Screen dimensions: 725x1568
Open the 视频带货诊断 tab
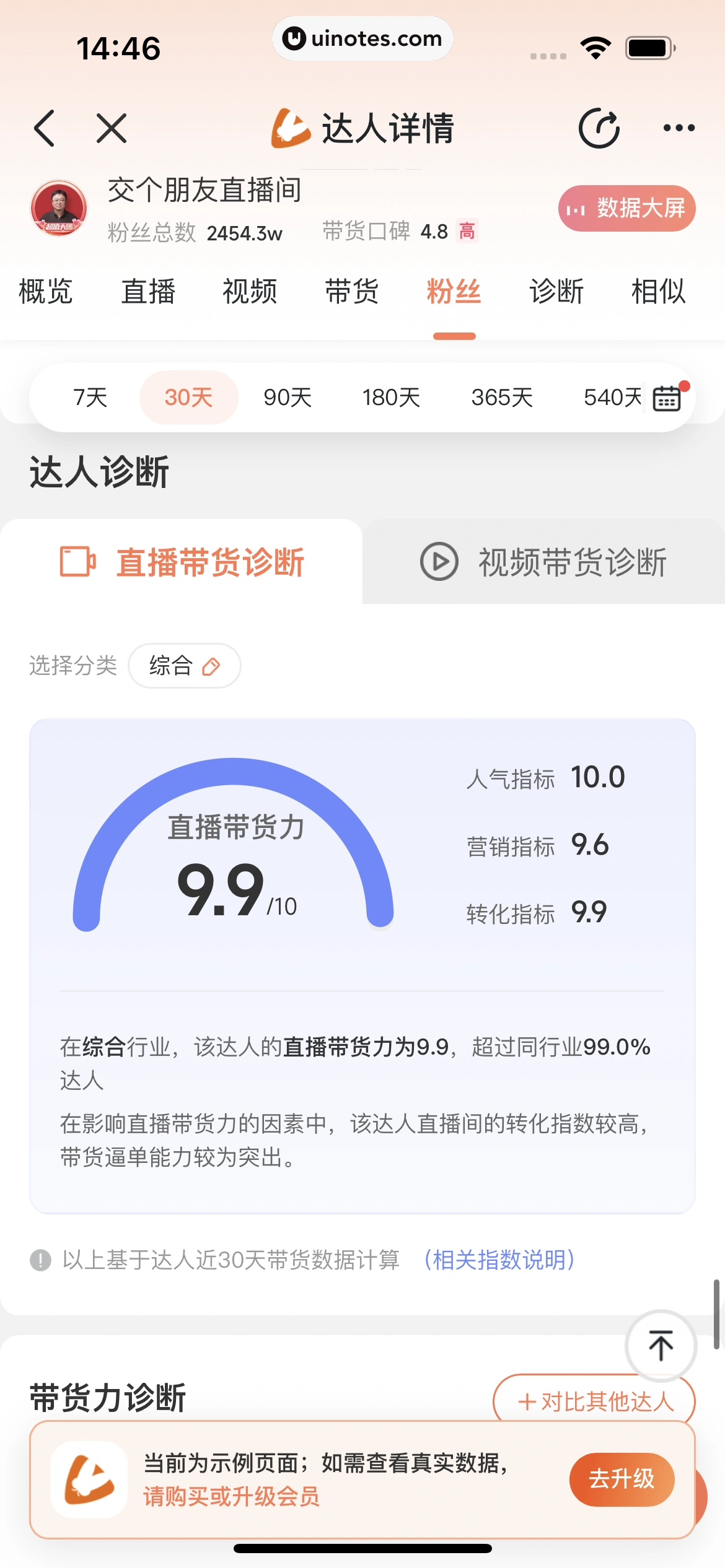545,562
